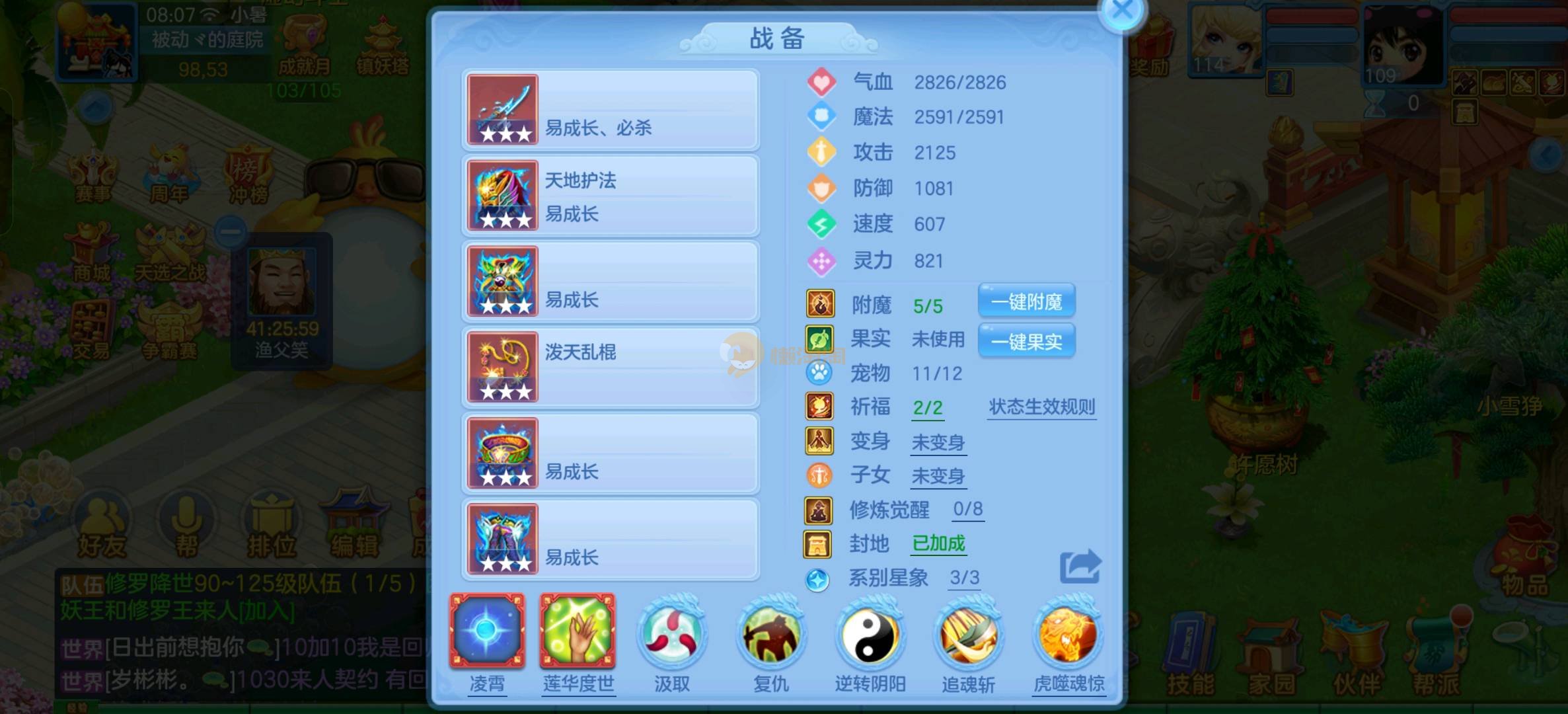The width and height of the screenshot is (1568, 714).
Task: Share the battle preparation panel
Action: pyautogui.click(x=1080, y=567)
